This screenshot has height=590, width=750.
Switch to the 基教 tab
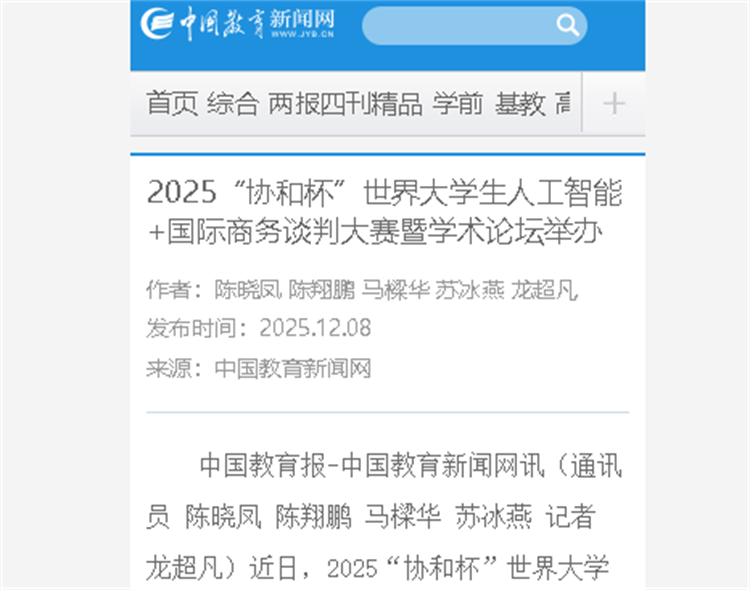point(520,103)
